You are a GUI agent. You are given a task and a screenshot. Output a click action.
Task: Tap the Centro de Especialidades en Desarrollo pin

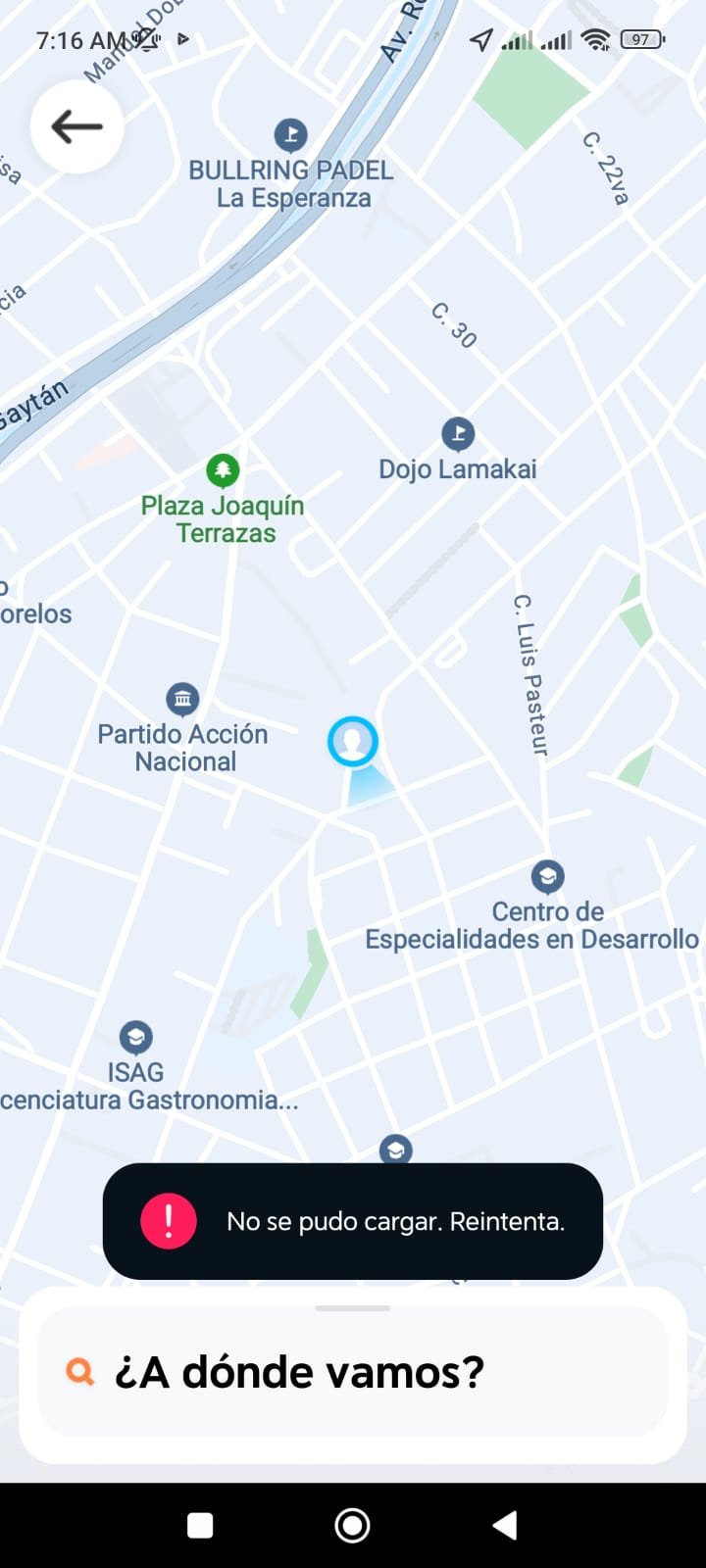pos(547,876)
